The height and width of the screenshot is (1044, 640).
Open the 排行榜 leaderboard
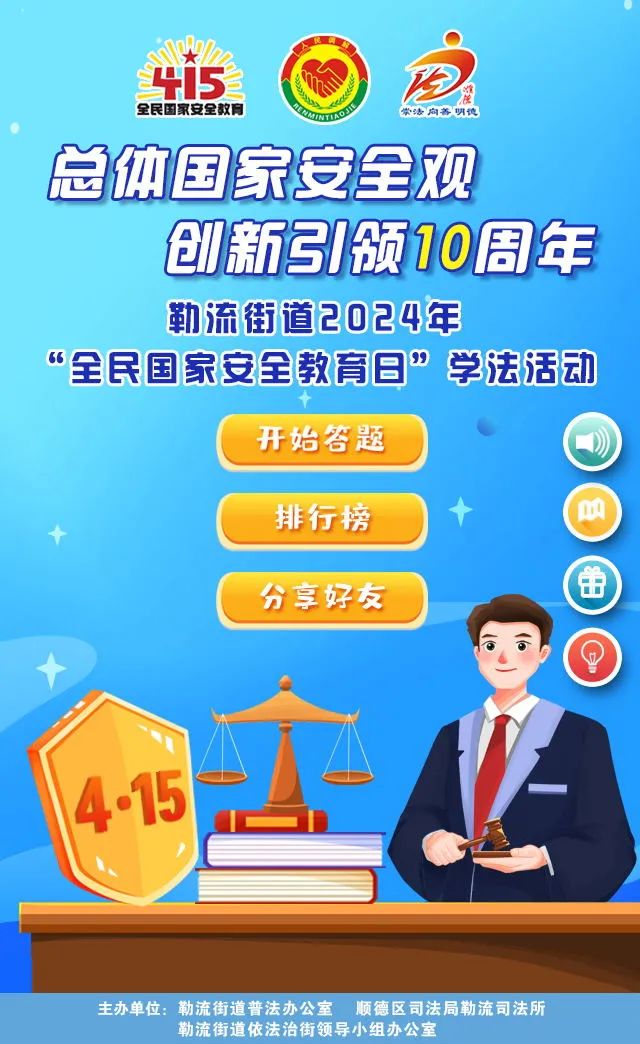pos(322,520)
